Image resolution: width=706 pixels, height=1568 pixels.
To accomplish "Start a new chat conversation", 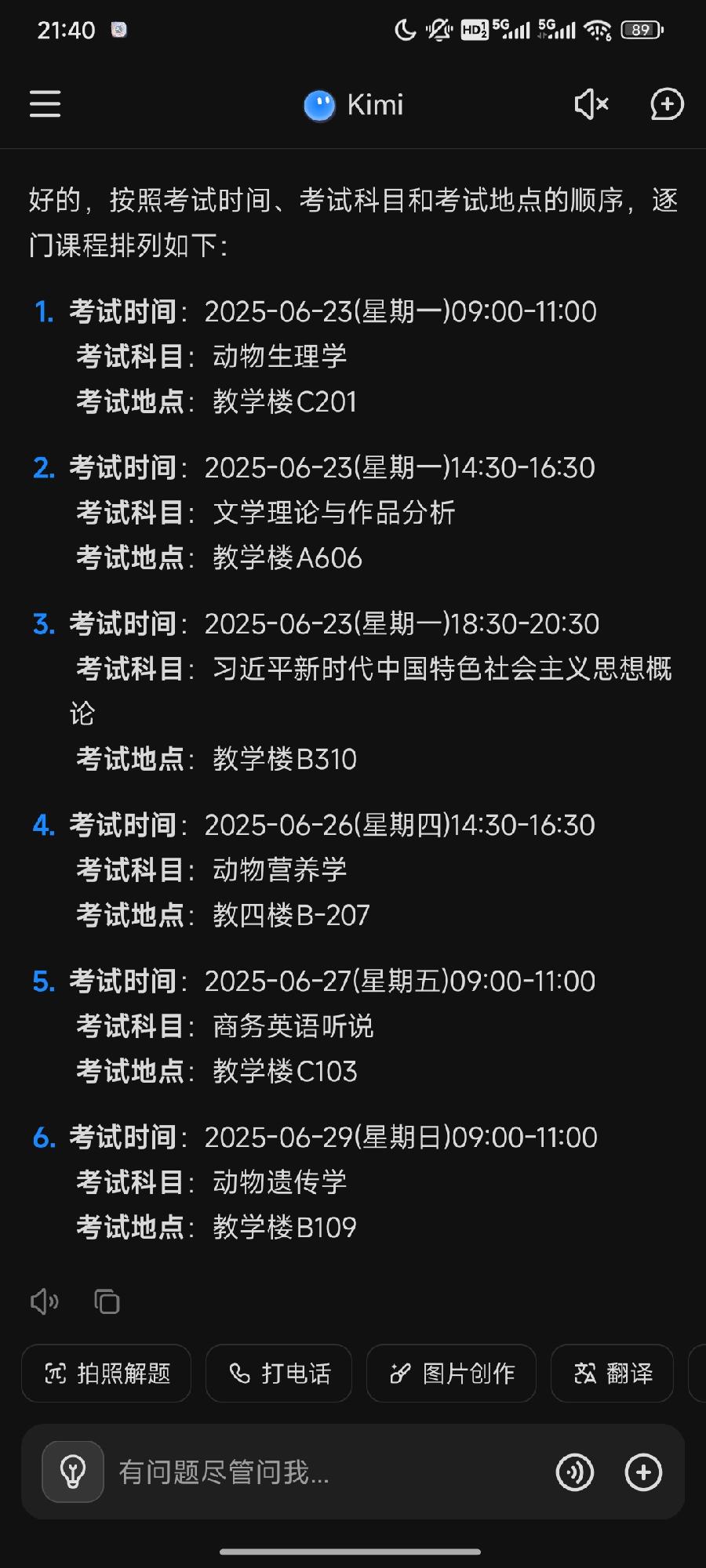I will tap(667, 104).
